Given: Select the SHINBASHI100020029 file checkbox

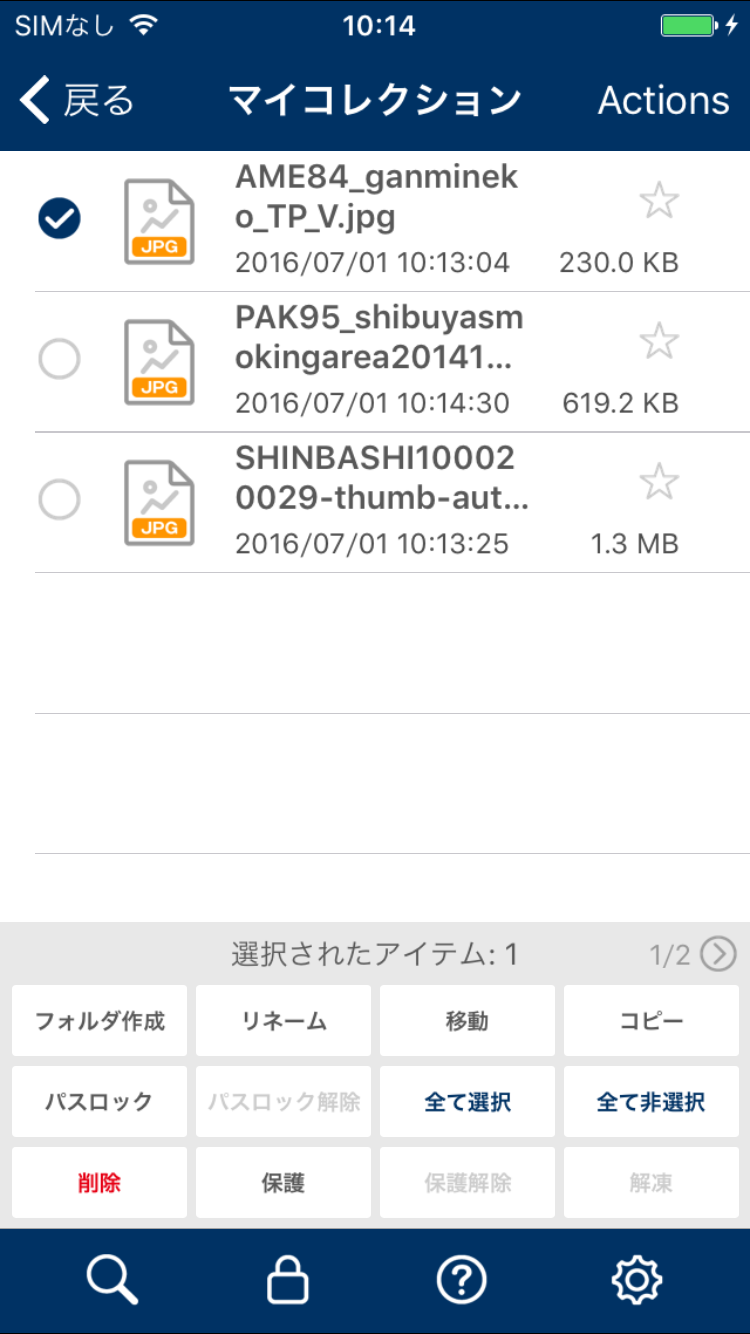Looking at the screenshot, I should [59, 500].
